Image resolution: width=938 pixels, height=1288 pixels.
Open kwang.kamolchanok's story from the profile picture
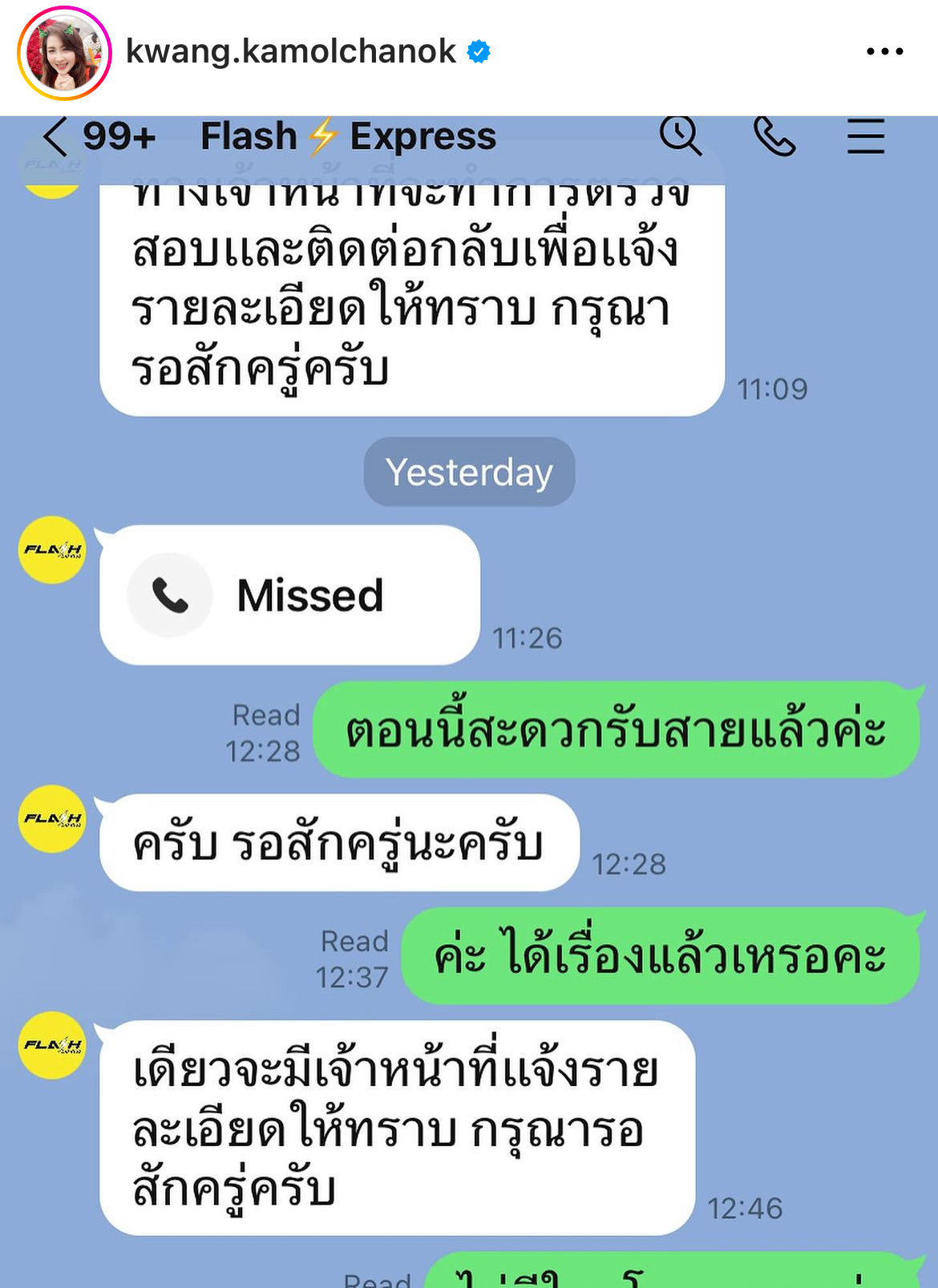64,53
